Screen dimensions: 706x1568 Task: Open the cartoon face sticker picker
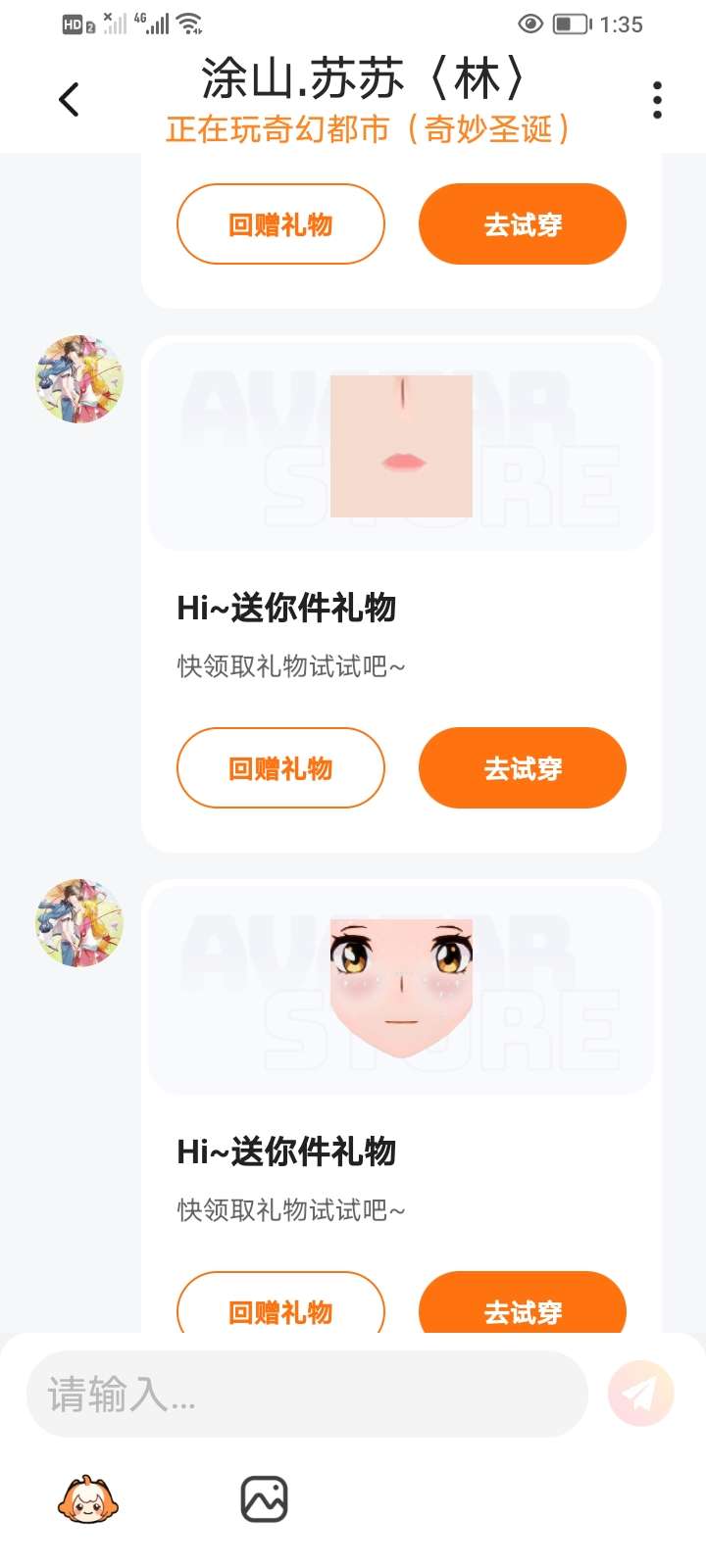tap(88, 1499)
